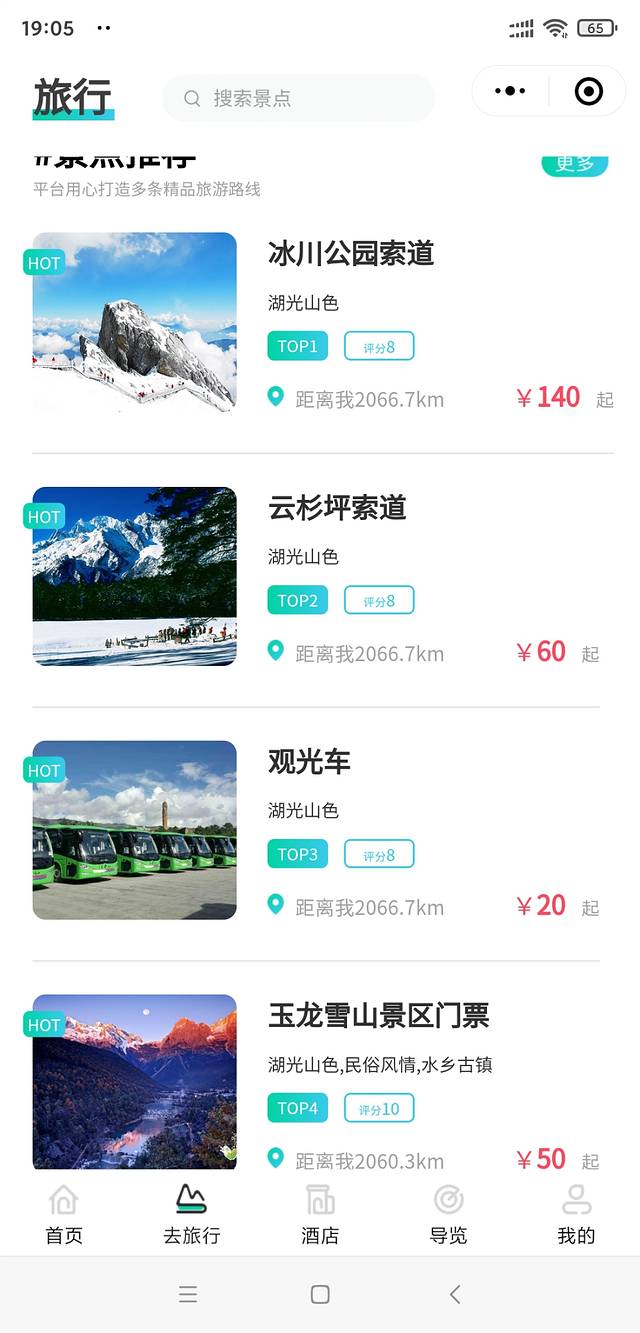Tap the 更多 button for more attractions
This screenshot has width=640, height=1333.
coord(574,164)
